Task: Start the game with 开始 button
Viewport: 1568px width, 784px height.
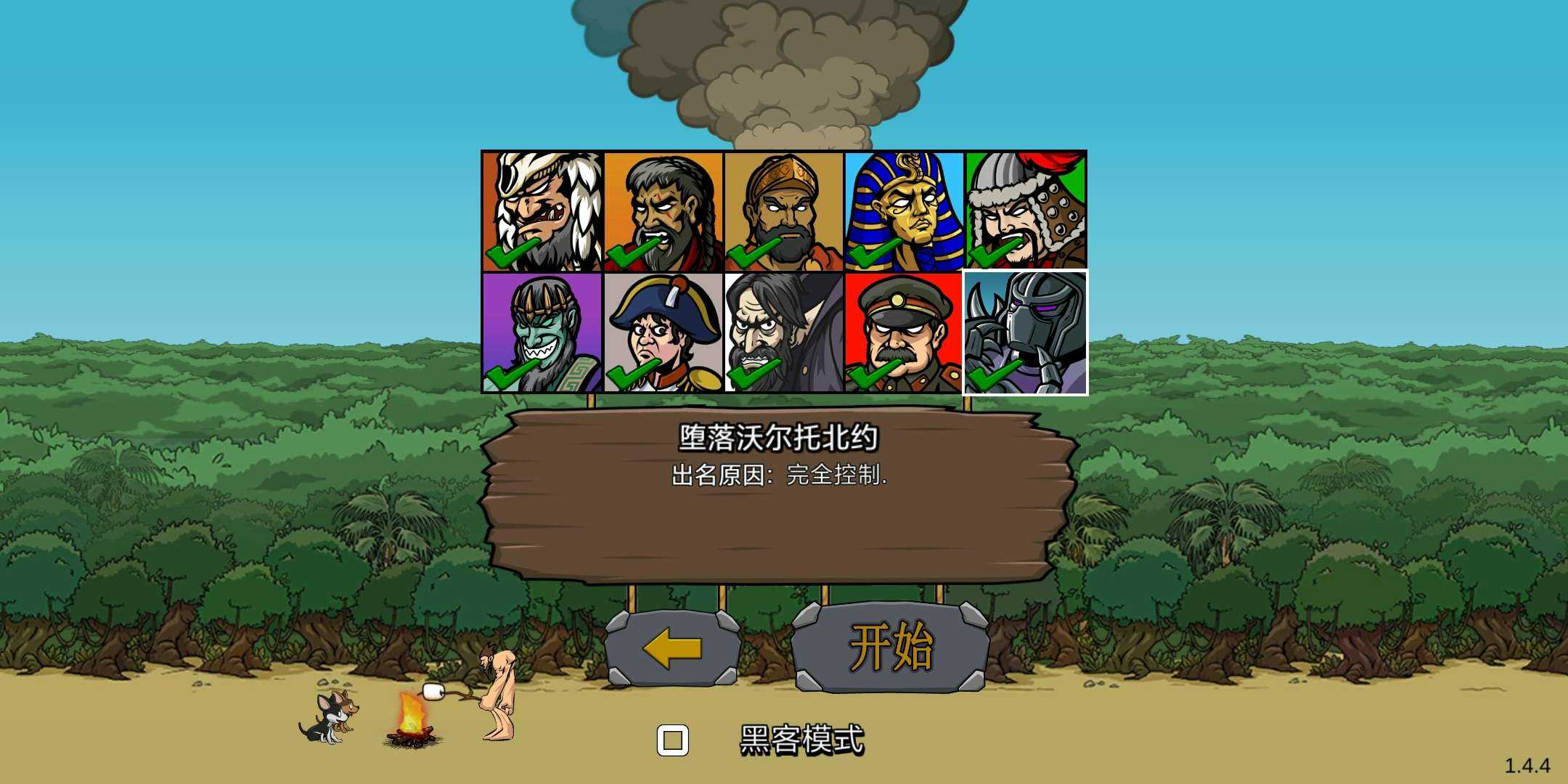Action: click(x=891, y=646)
